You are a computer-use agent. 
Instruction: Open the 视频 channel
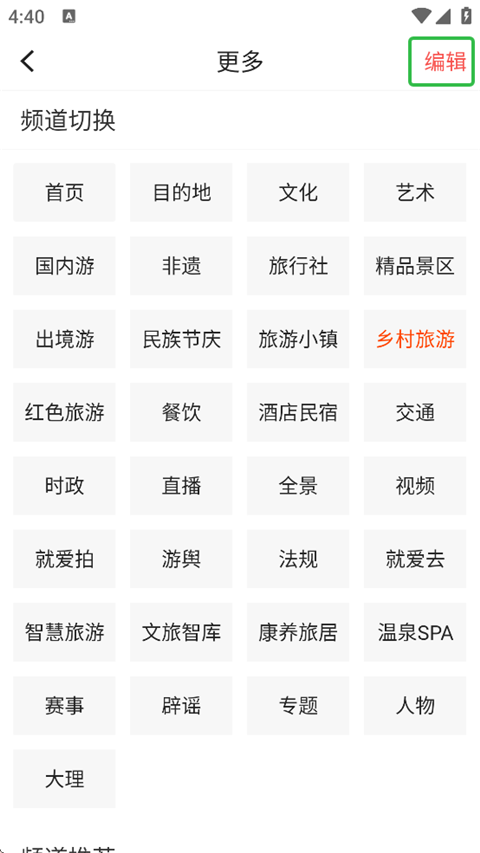click(415, 486)
